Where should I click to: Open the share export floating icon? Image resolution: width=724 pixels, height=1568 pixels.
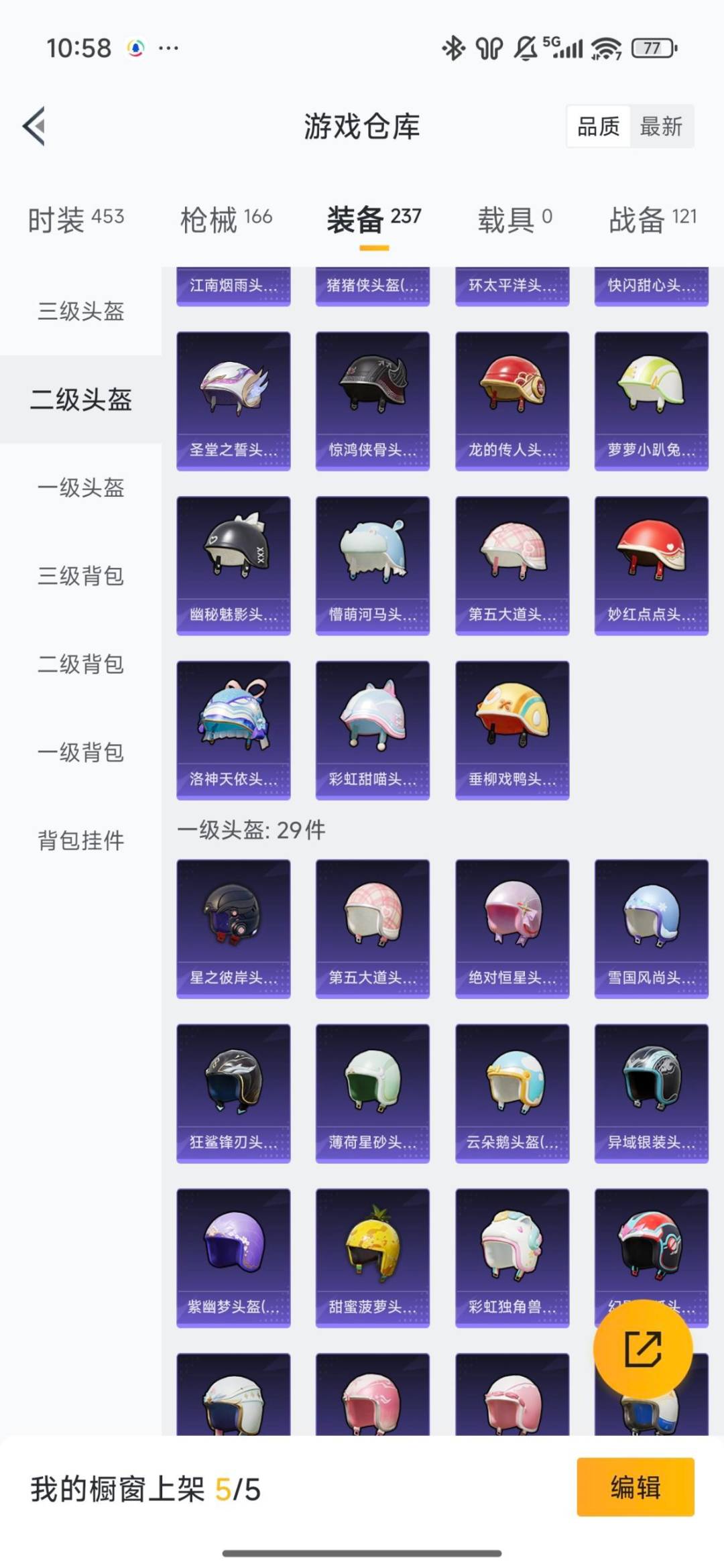(644, 1352)
